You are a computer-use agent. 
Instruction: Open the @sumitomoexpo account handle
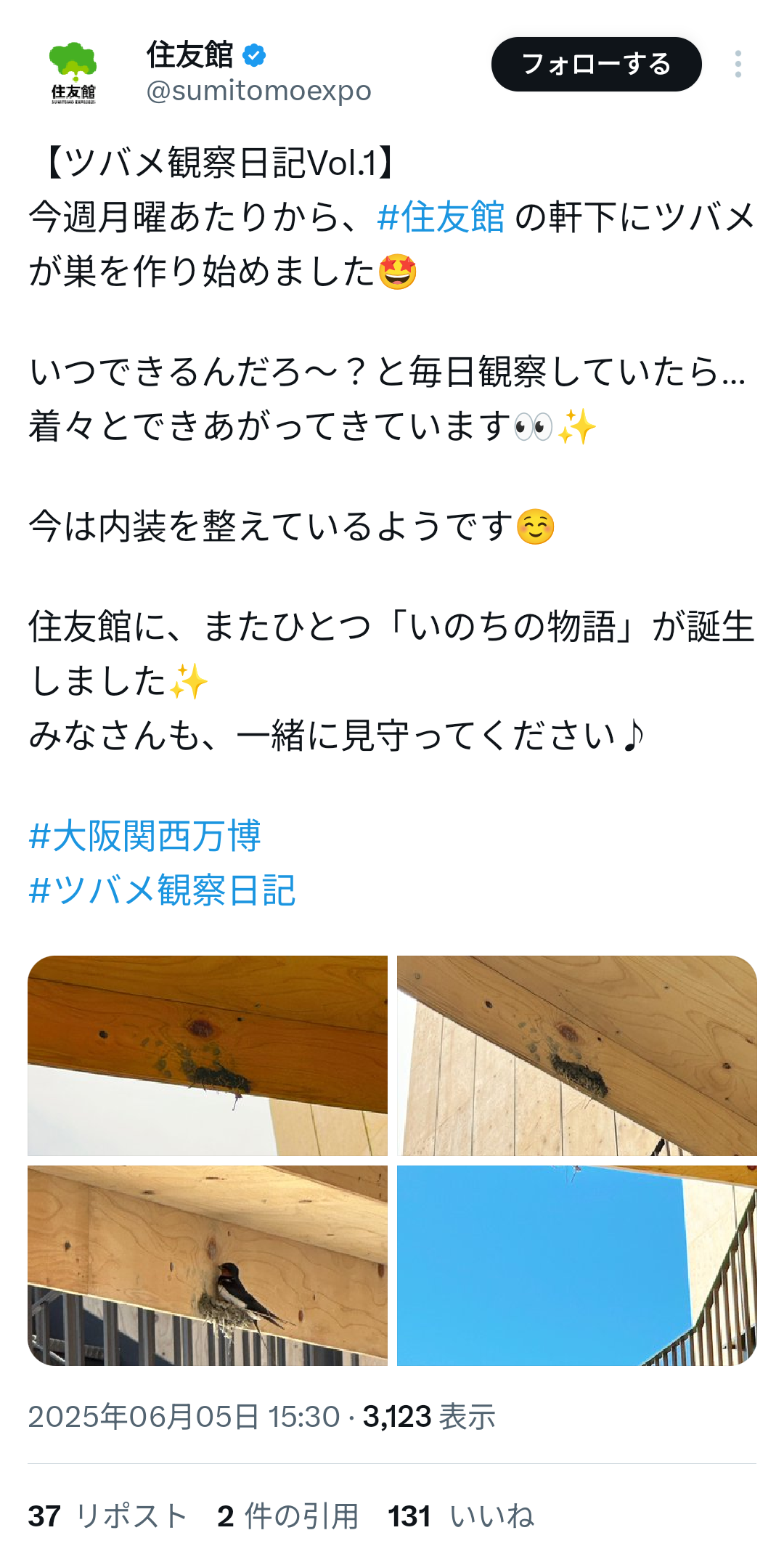(258, 91)
